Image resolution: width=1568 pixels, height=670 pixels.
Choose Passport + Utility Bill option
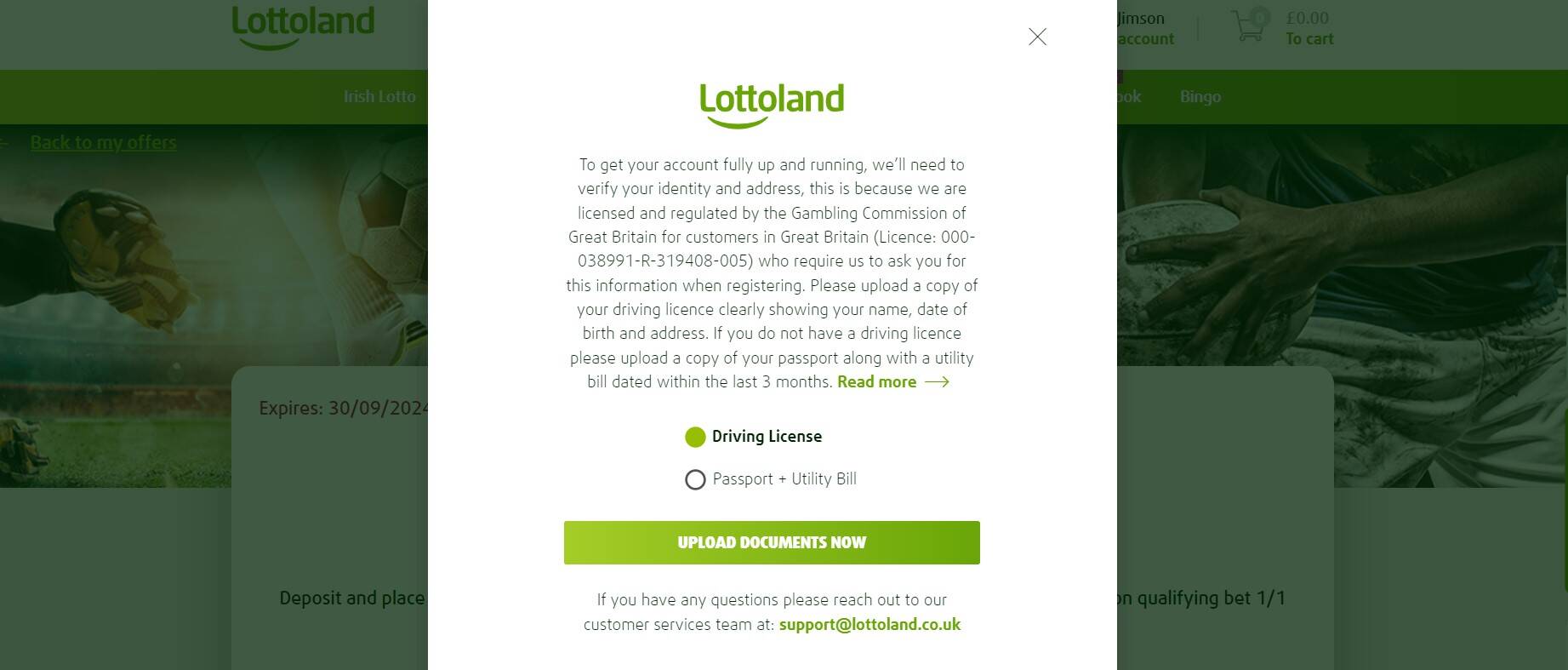click(x=695, y=480)
